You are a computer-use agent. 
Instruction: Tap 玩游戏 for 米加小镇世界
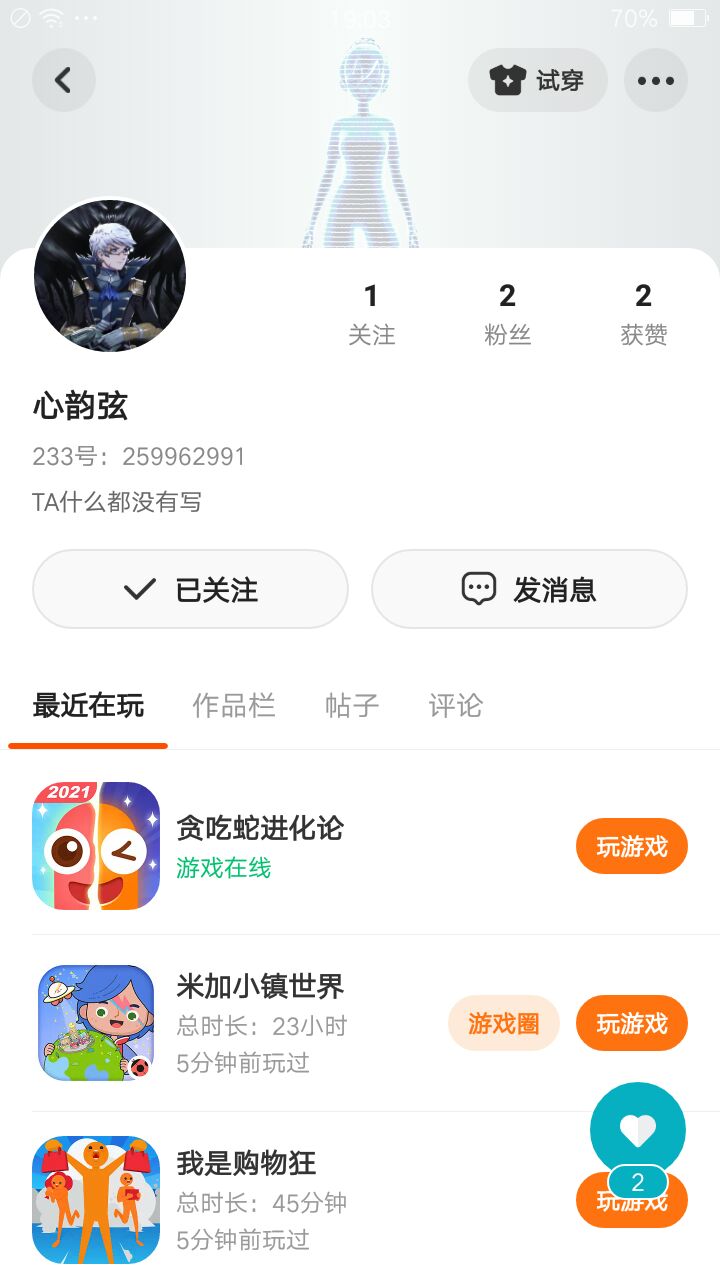point(631,1023)
